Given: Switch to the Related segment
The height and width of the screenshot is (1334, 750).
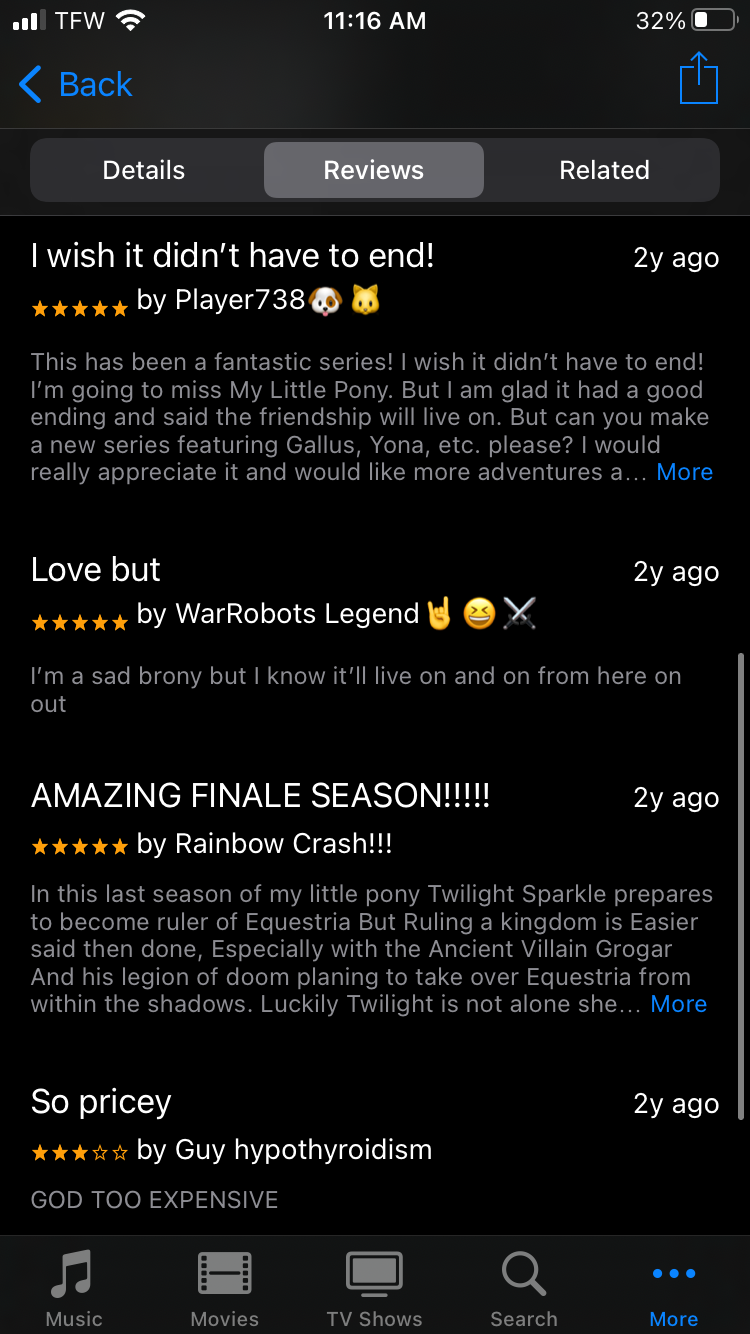Looking at the screenshot, I should pyautogui.click(x=604, y=170).
